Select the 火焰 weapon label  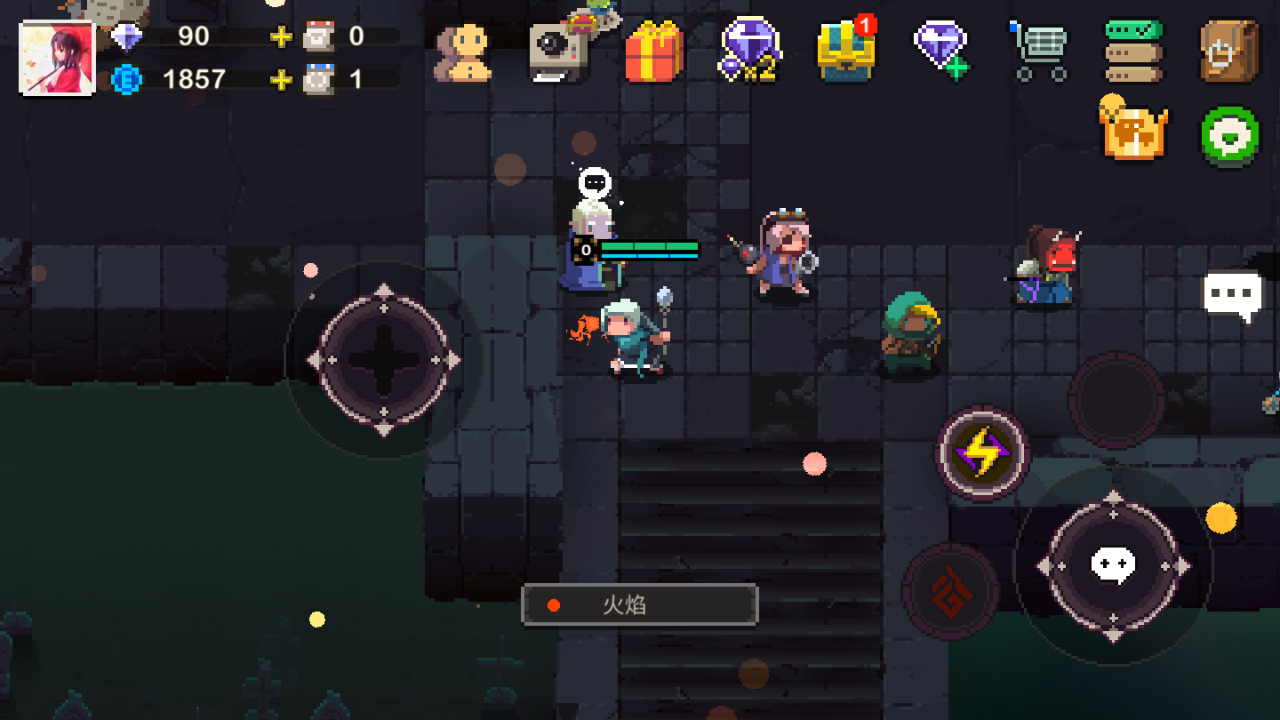point(639,605)
